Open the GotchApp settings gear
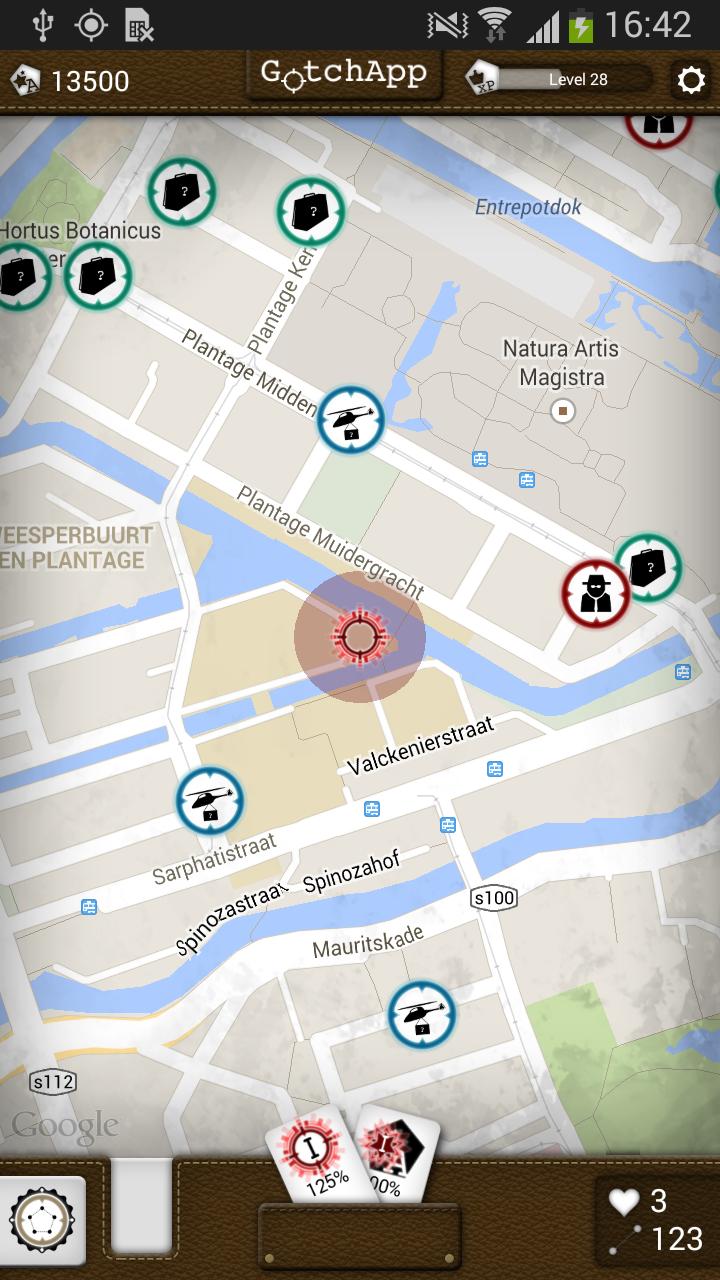The width and height of the screenshot is (720, 1280). tap(690, 79)
